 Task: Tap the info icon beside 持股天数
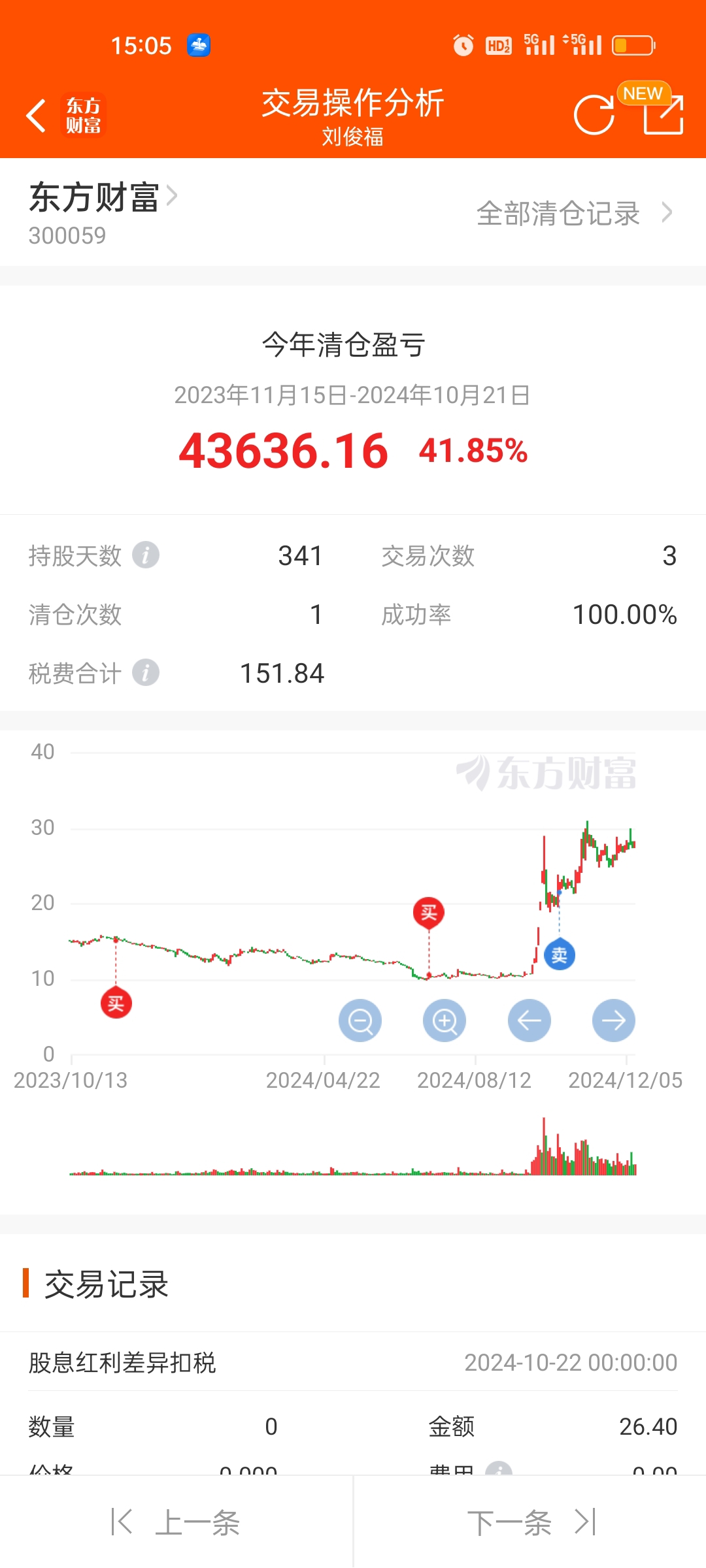145,555
